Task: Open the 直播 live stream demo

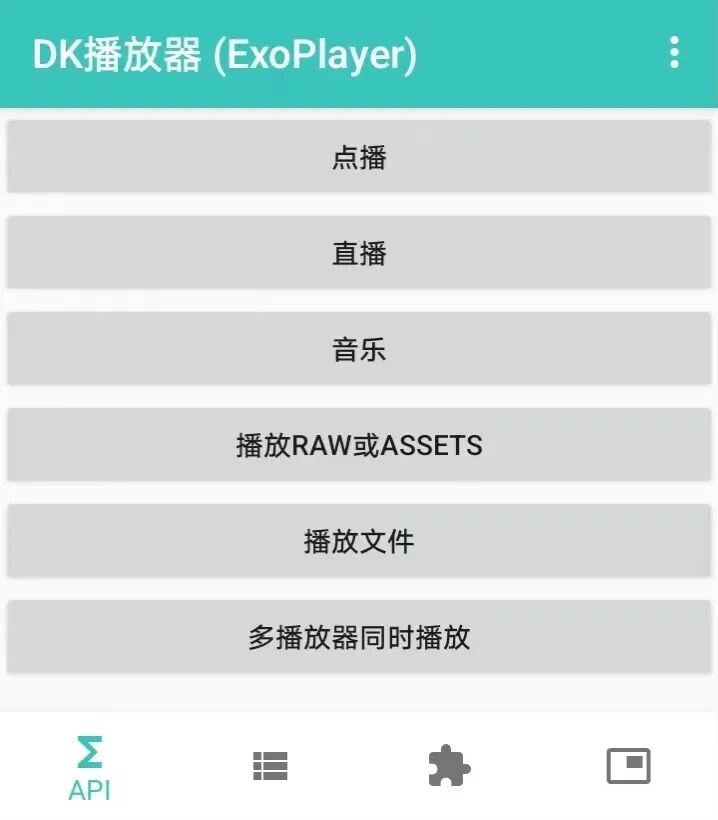Action: [x=359, y=253]
